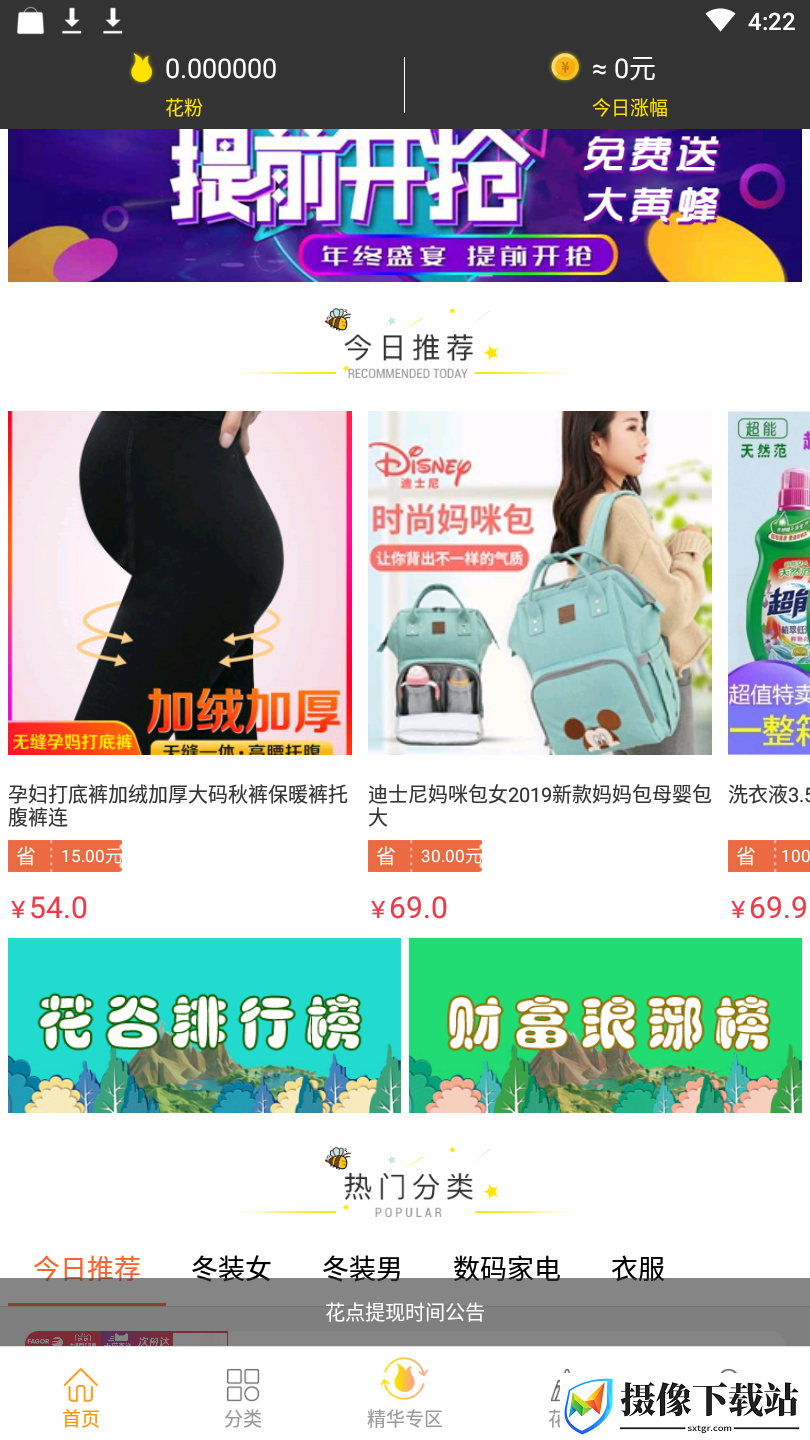Viewport: 810px width, 1440px height.
Task: Open the 分类 bottom tab
Action: (x=243, y=1397)
